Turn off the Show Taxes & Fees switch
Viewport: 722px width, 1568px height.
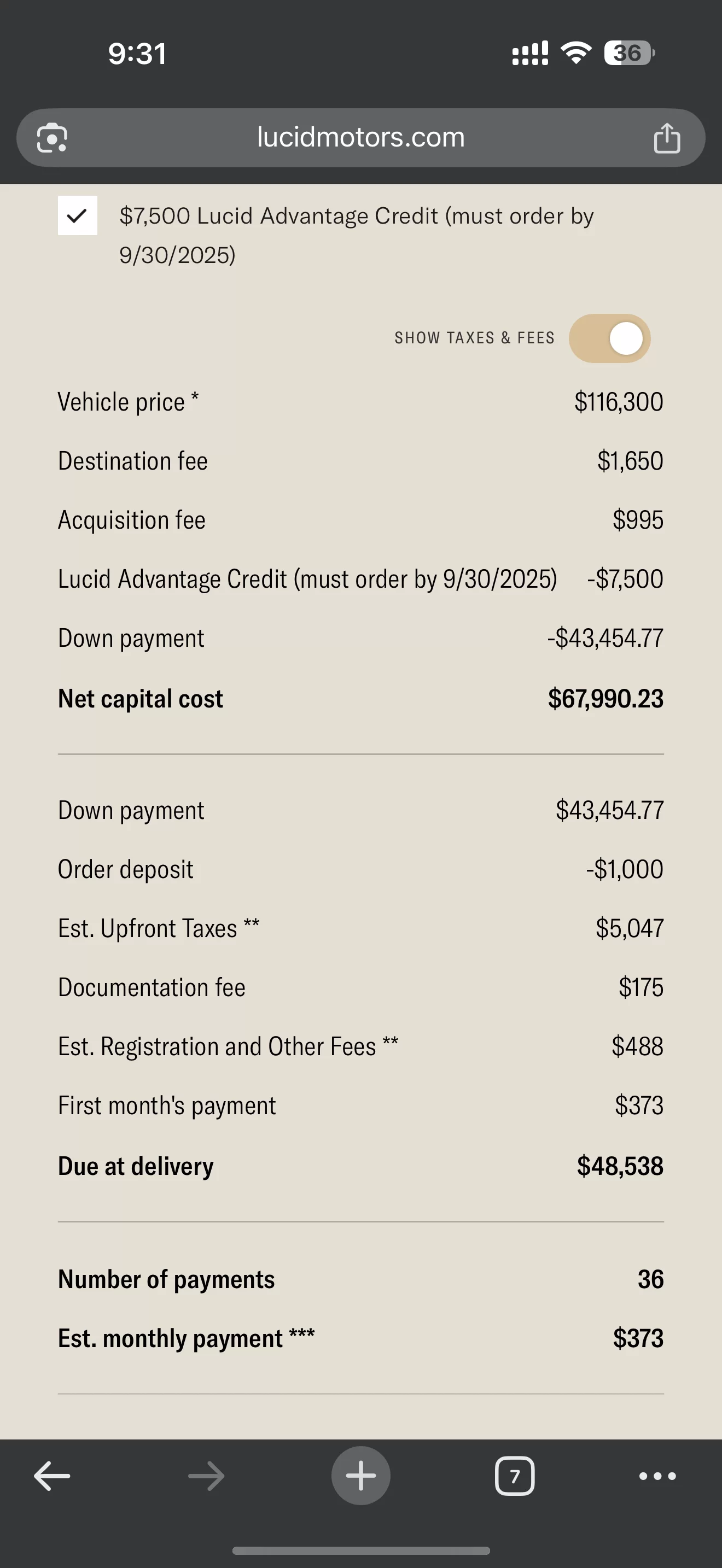pos(609,338)
